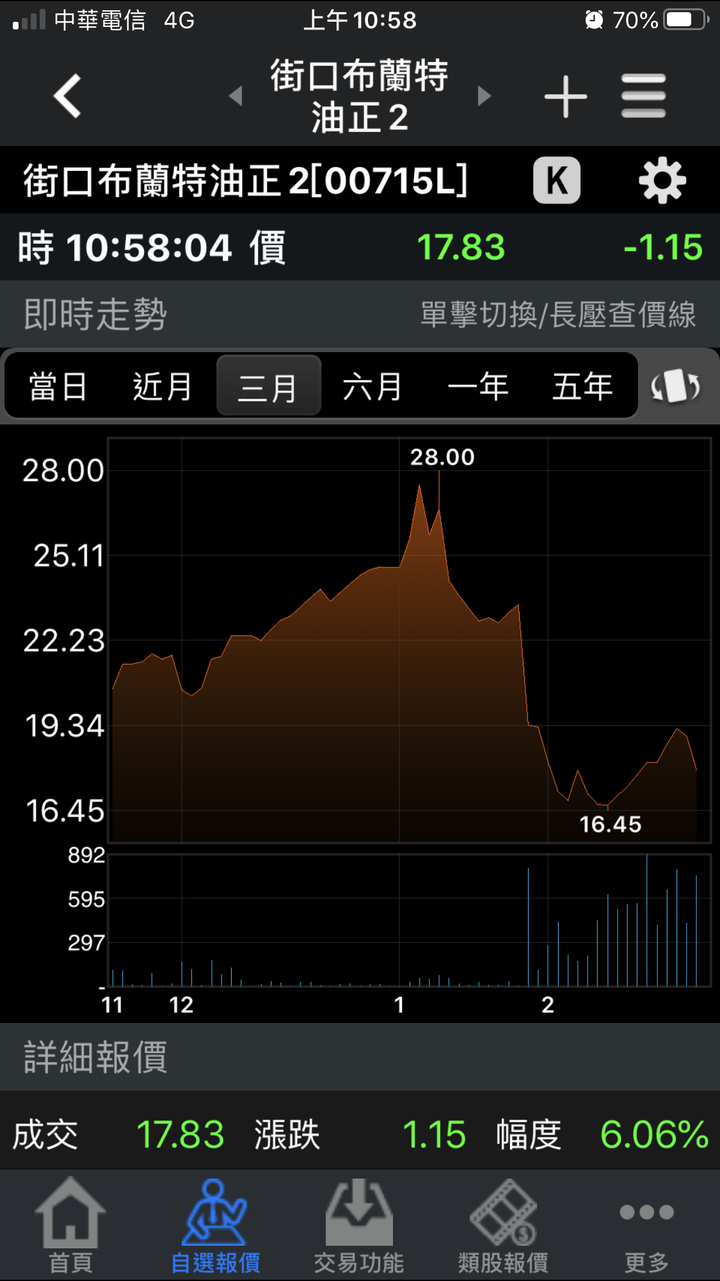Open the 更多 more tab

646,1225
